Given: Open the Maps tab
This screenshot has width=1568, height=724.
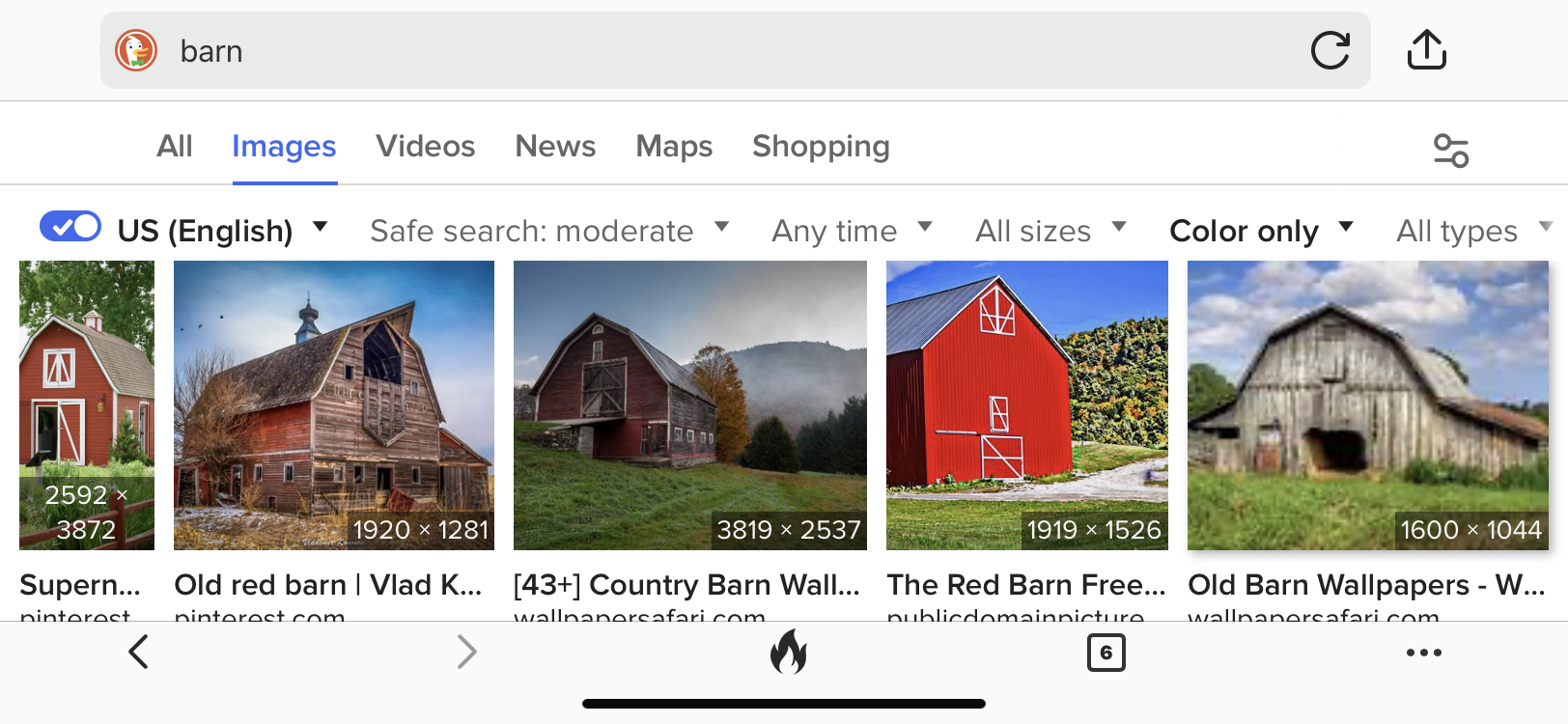Looking at the screenshot, I should point(674,146).
